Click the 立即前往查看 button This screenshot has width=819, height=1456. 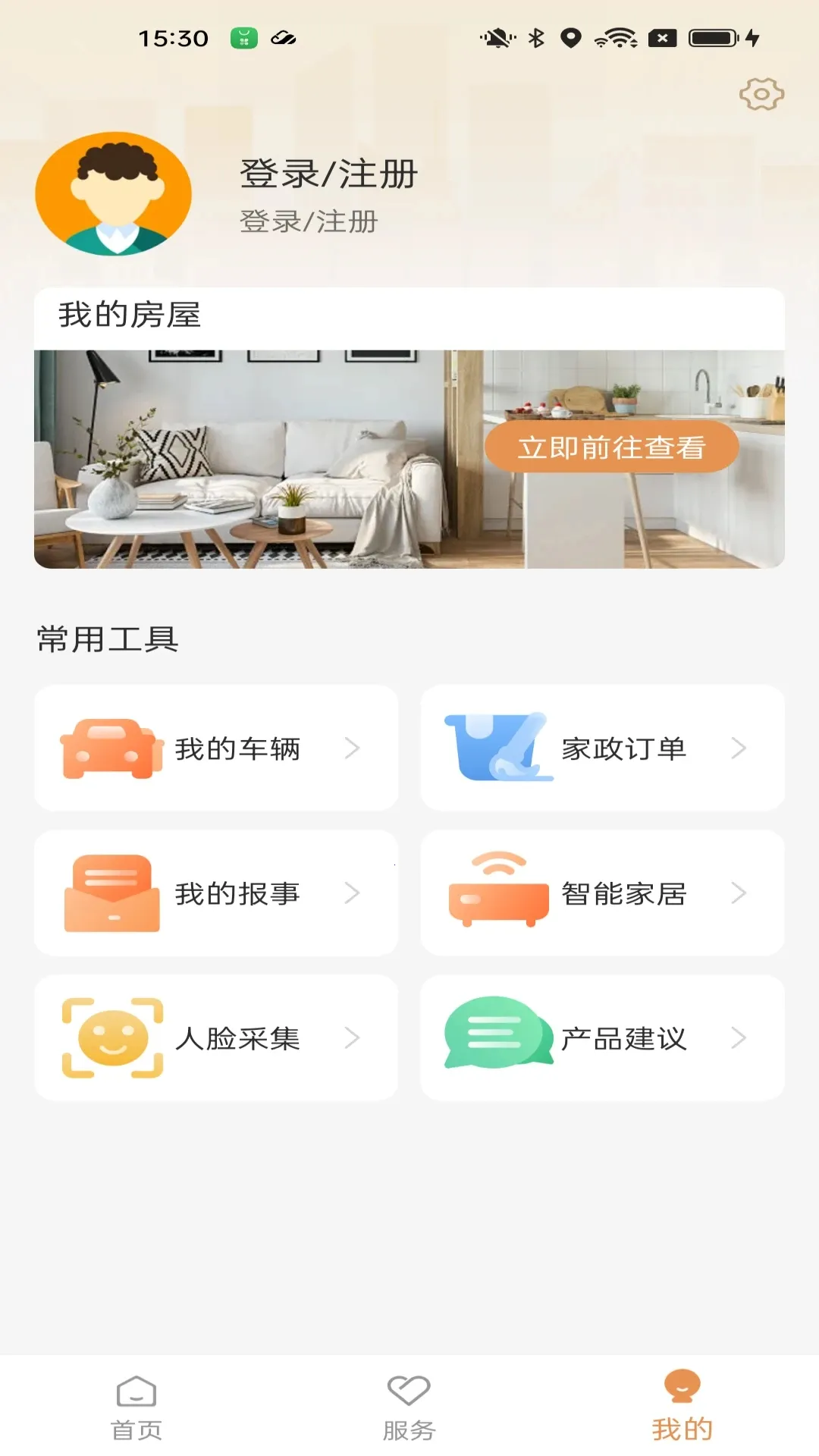(x=613, y=447)
